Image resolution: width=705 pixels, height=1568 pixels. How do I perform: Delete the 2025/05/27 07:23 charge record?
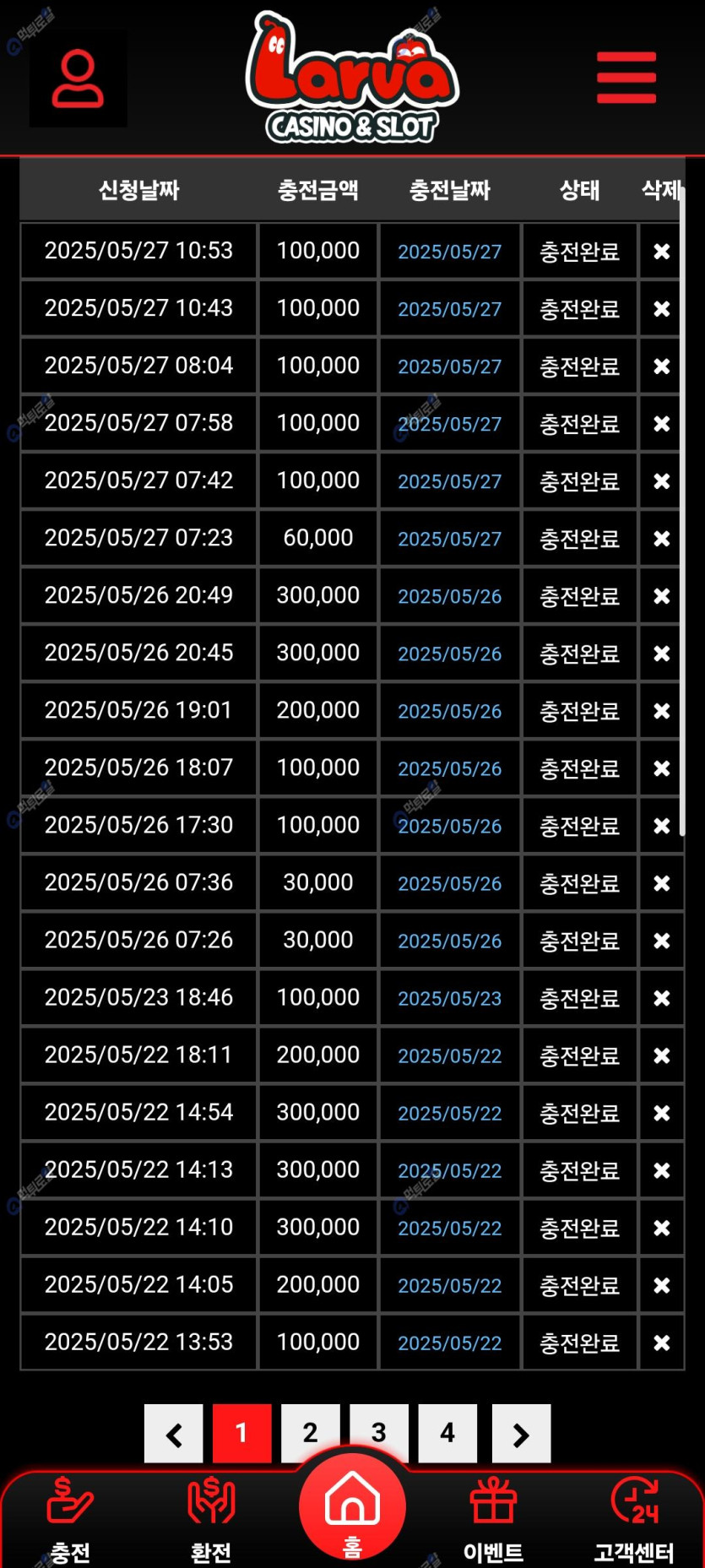(662, 539)
